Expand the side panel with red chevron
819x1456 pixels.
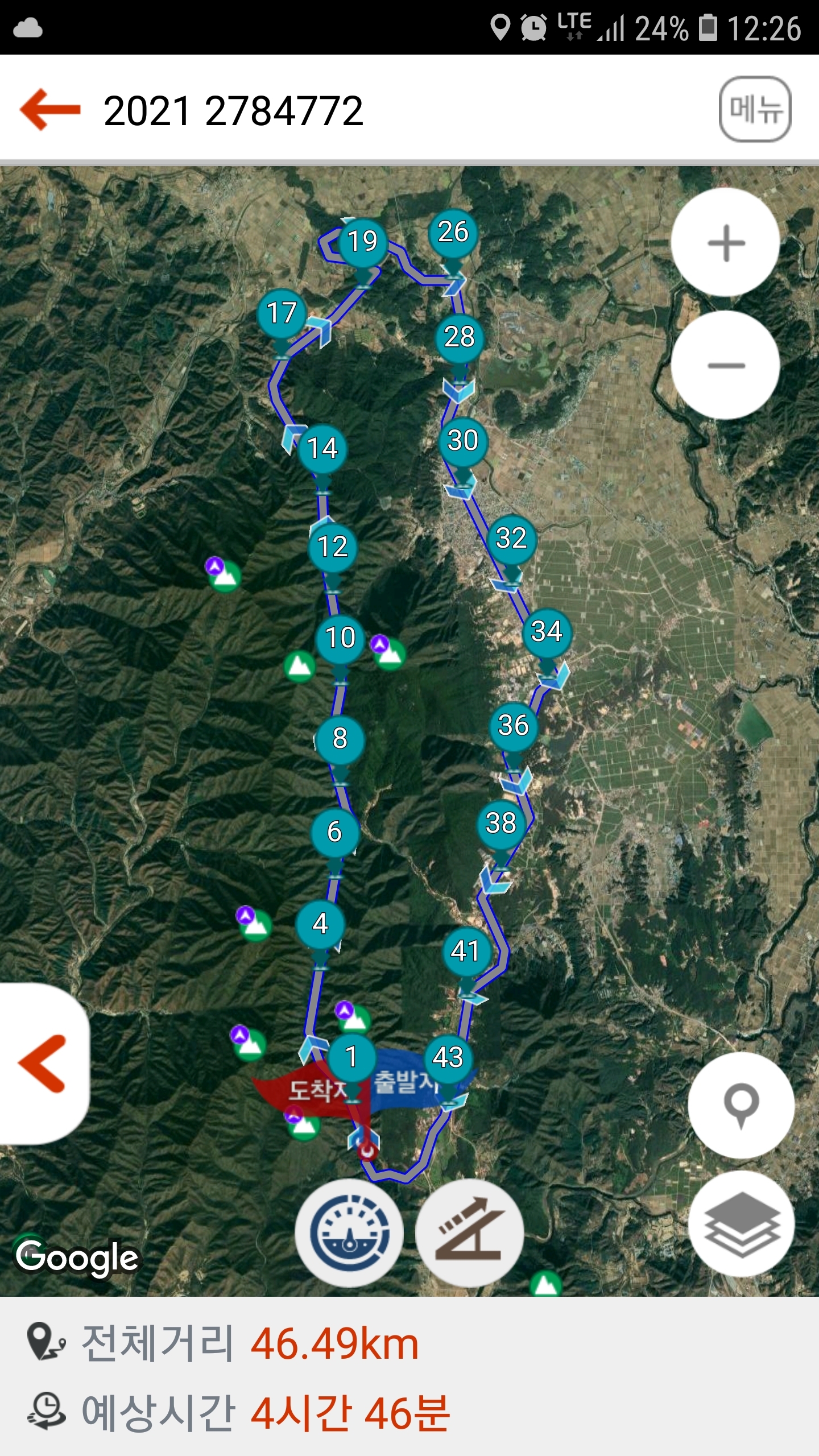pyautogui.click(x=43, y=1064)
